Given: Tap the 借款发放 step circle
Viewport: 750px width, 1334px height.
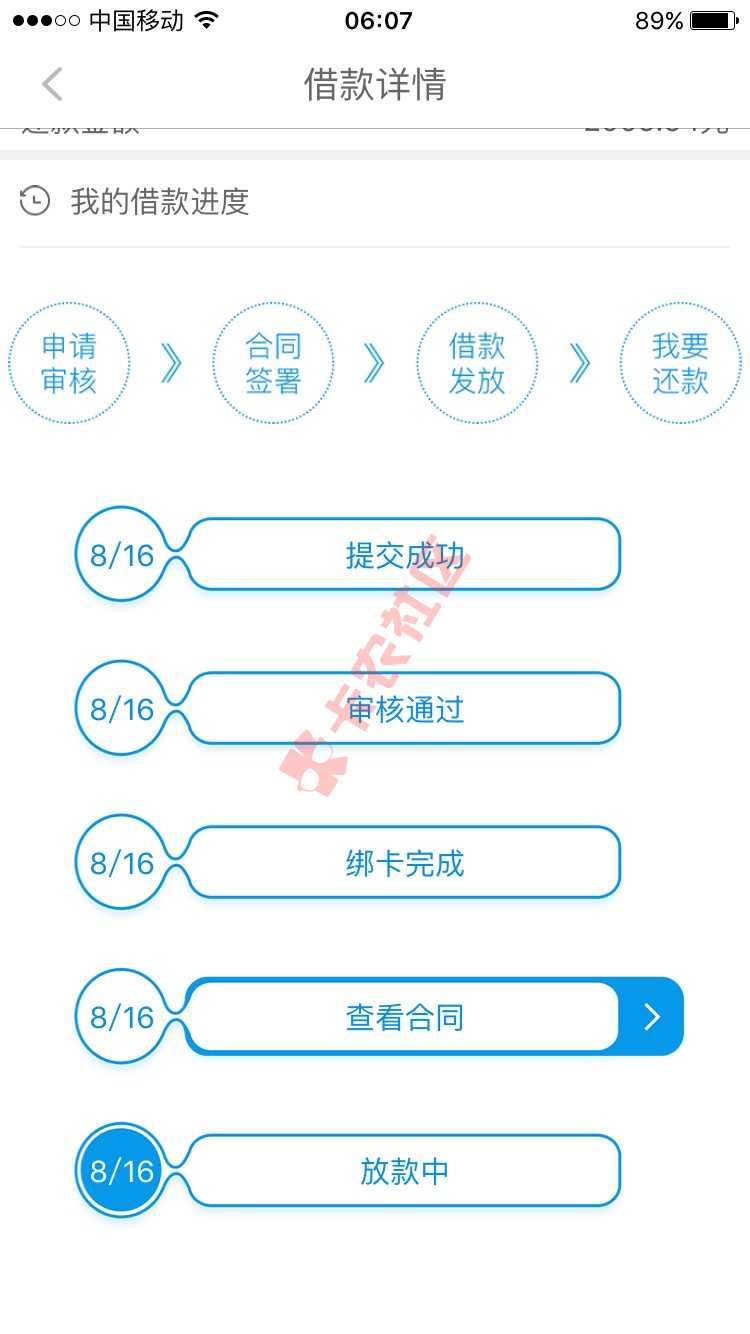Looking at the screenshot, I should tap(477, 364).
